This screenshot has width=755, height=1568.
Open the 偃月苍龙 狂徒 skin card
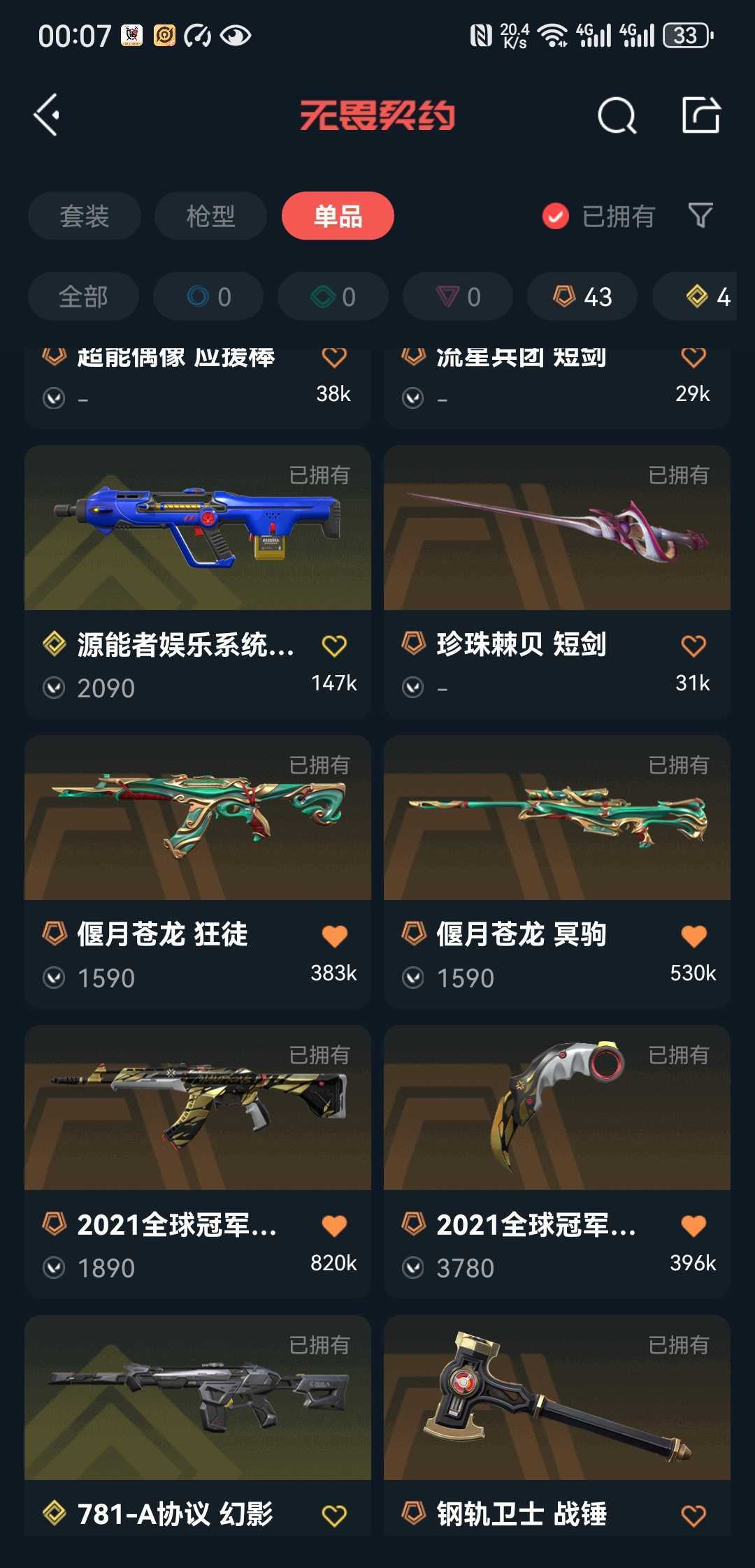(x=198, y=871)
